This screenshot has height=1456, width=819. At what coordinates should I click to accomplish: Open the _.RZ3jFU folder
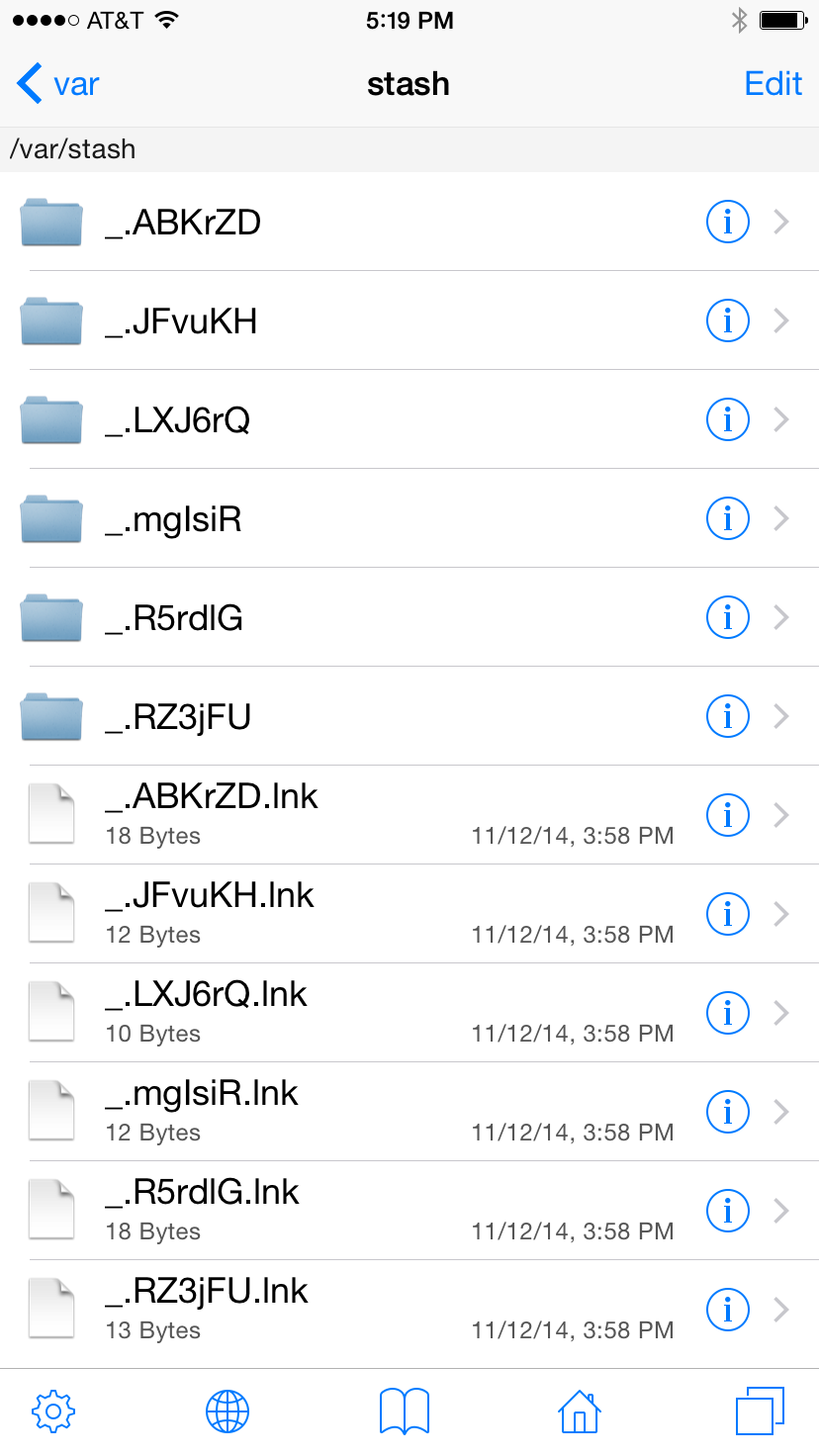pyautogui.click(x=409, y=716)
